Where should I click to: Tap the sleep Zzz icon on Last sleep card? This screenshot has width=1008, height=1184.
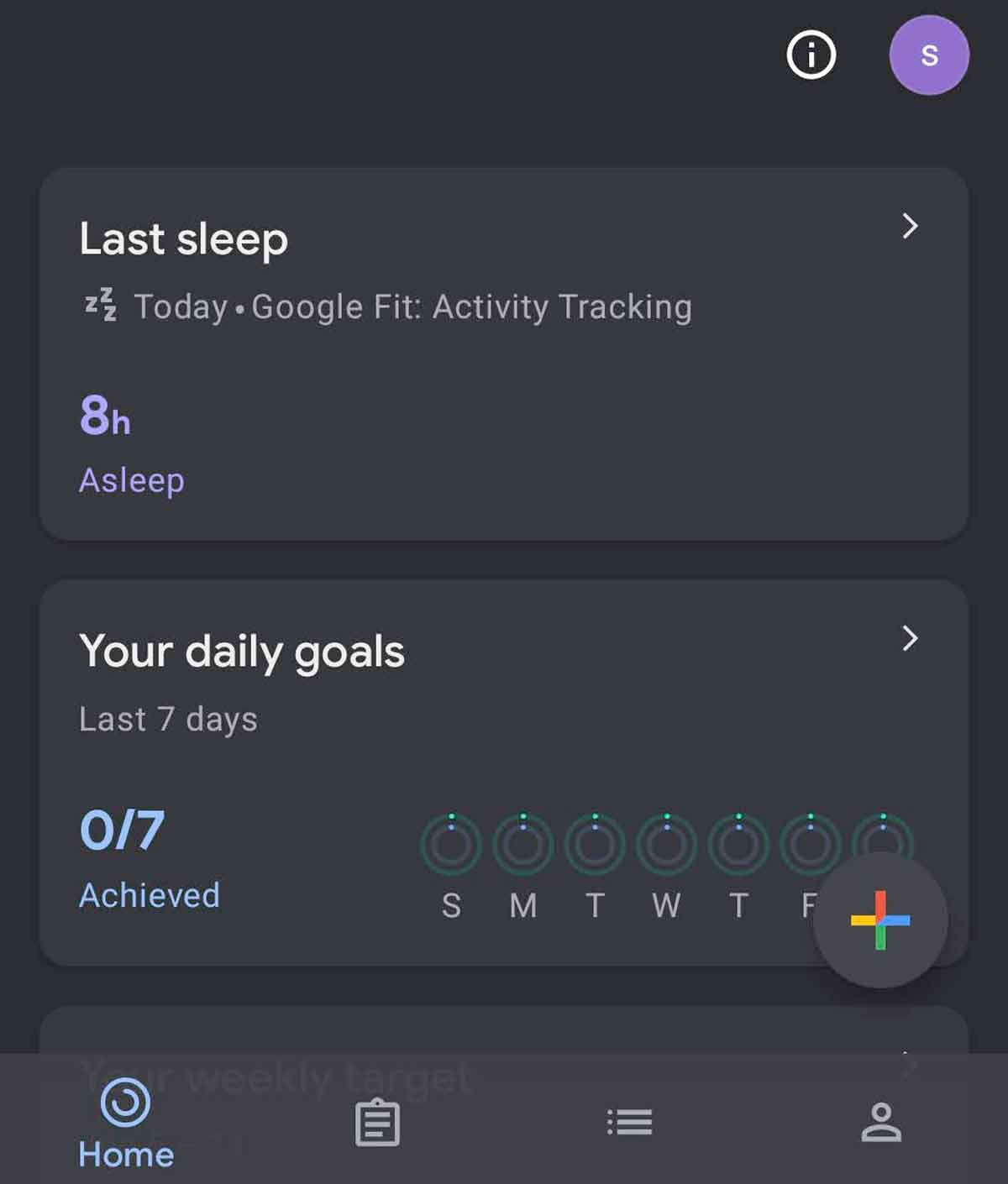(x=102, y=306)
